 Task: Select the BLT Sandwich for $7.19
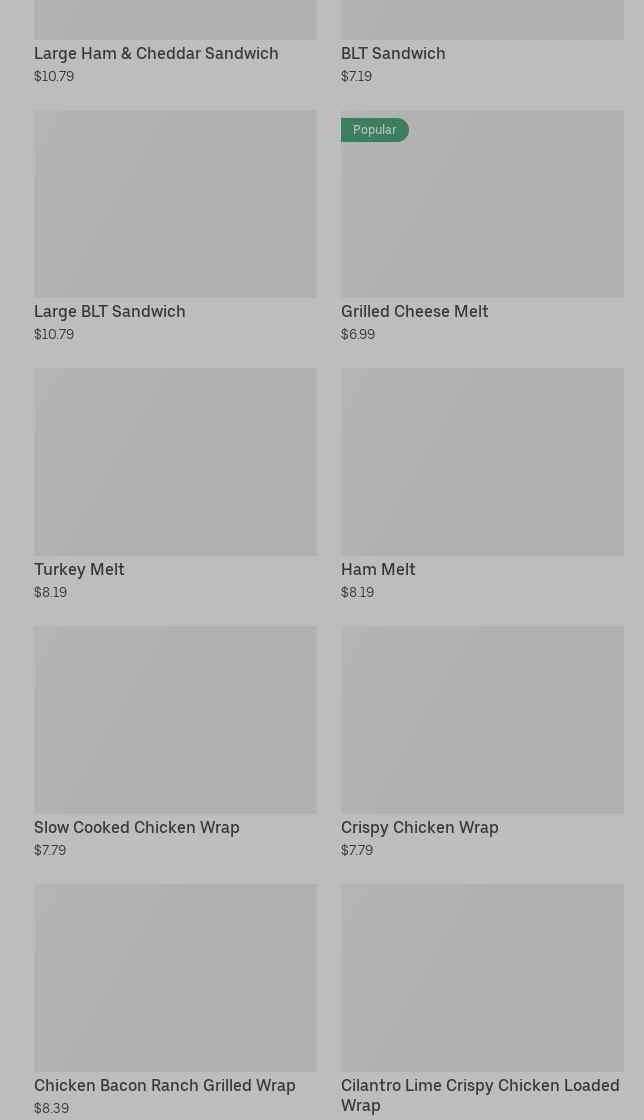tap(393, 52)
